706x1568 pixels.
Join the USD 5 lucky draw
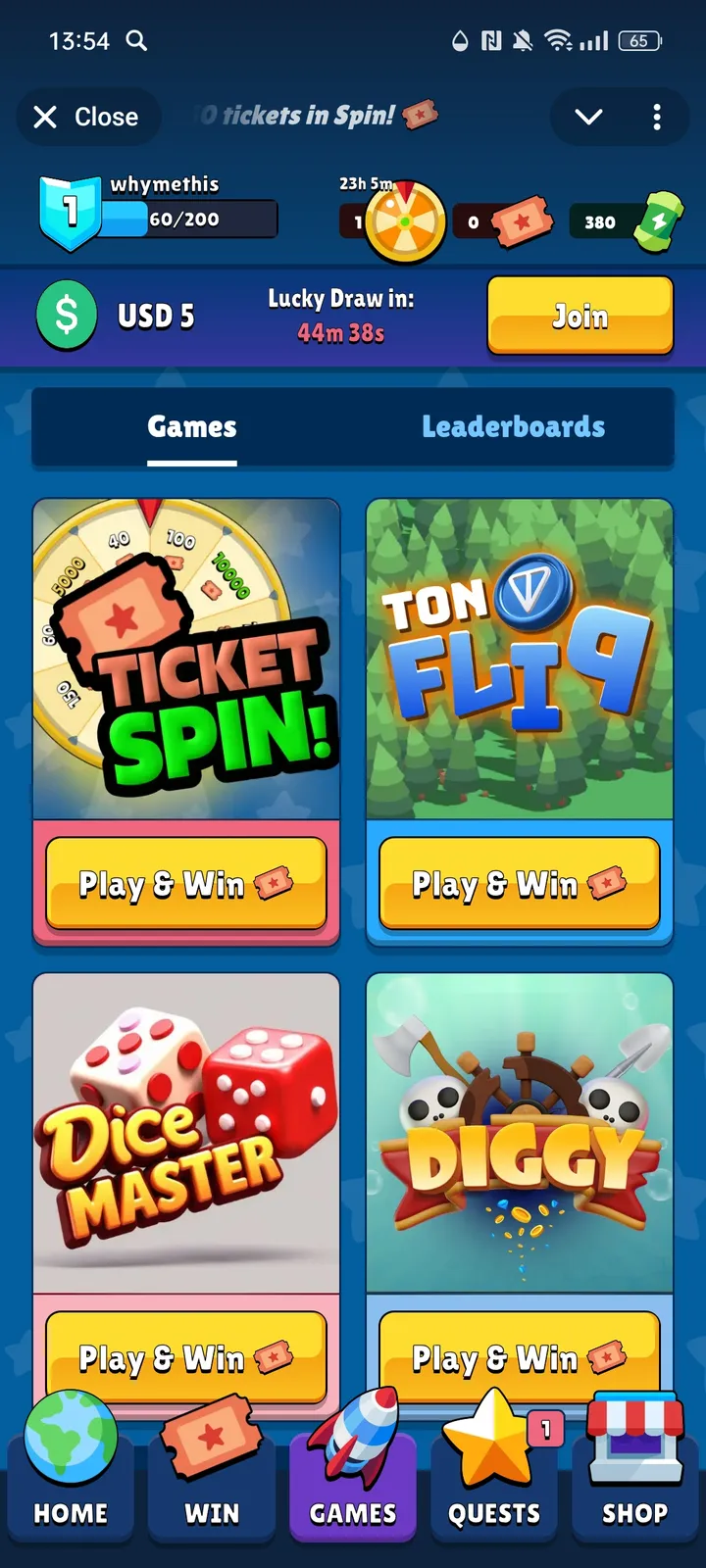click(x=580, y=316)
